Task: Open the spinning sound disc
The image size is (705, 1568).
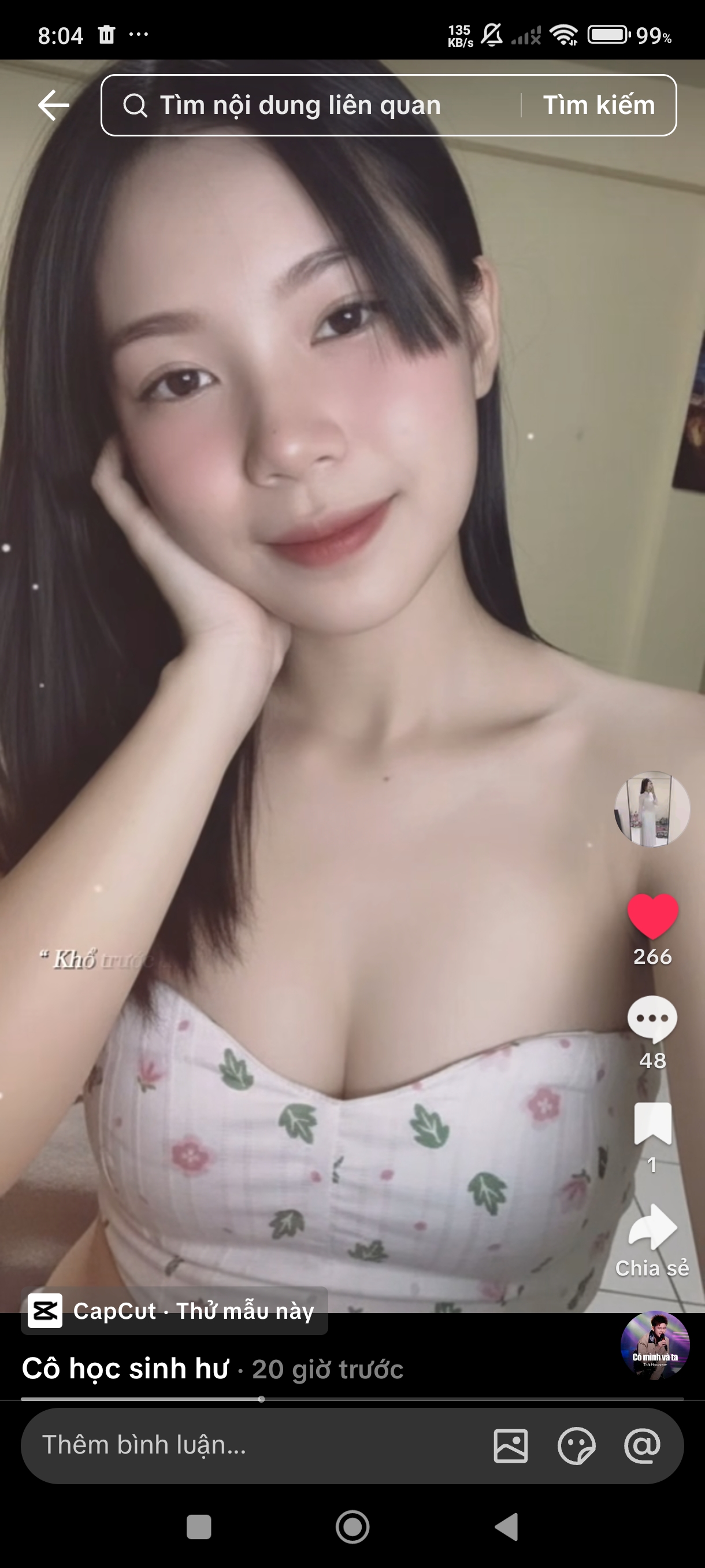Action: pyautogui.click(x=655, y=1345)
